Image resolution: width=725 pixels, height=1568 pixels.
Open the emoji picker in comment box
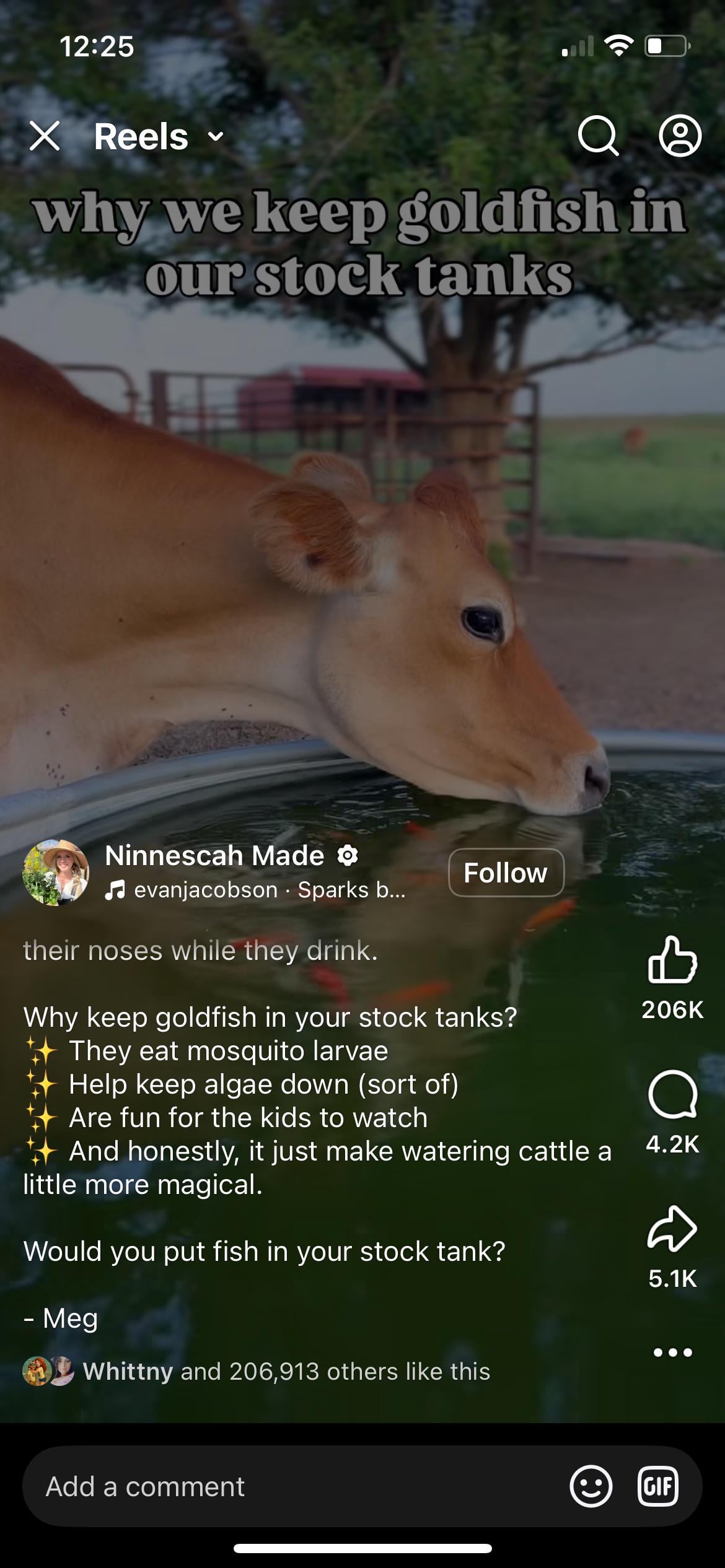click(x=591, y=1486)
